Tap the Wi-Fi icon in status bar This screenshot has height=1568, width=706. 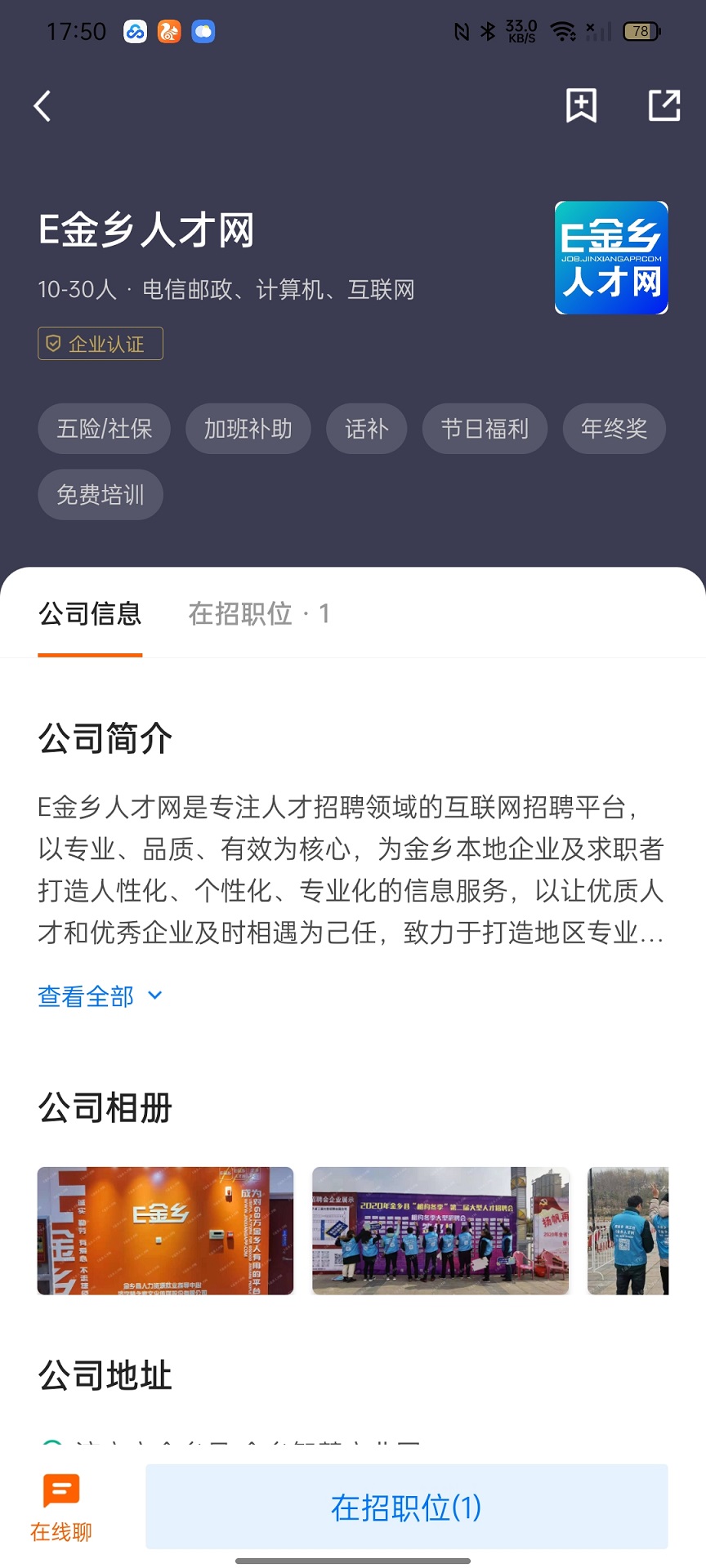562,31
